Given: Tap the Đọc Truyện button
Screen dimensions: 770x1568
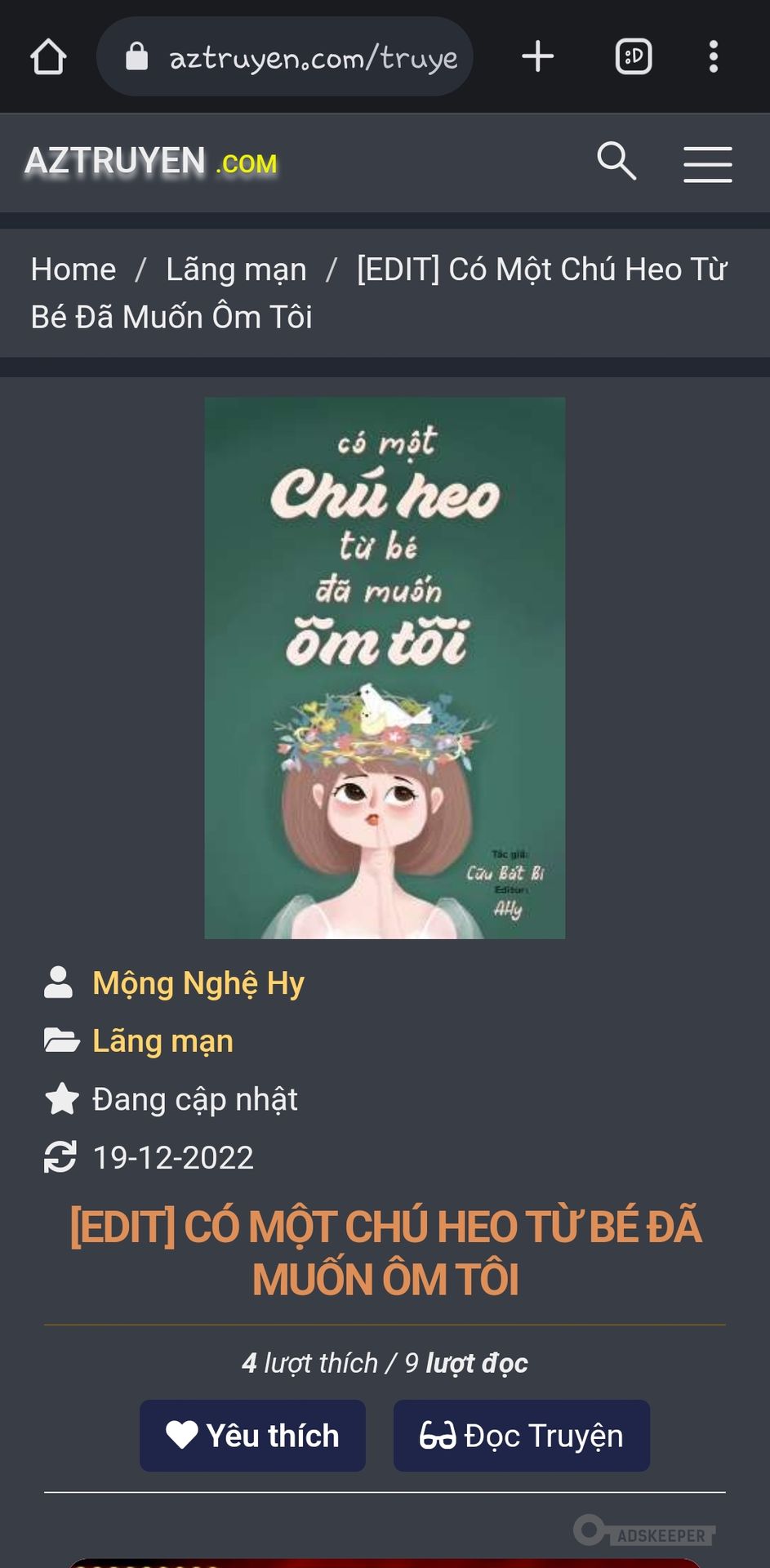Looking at the screenshot, I should click(521, 1436).
